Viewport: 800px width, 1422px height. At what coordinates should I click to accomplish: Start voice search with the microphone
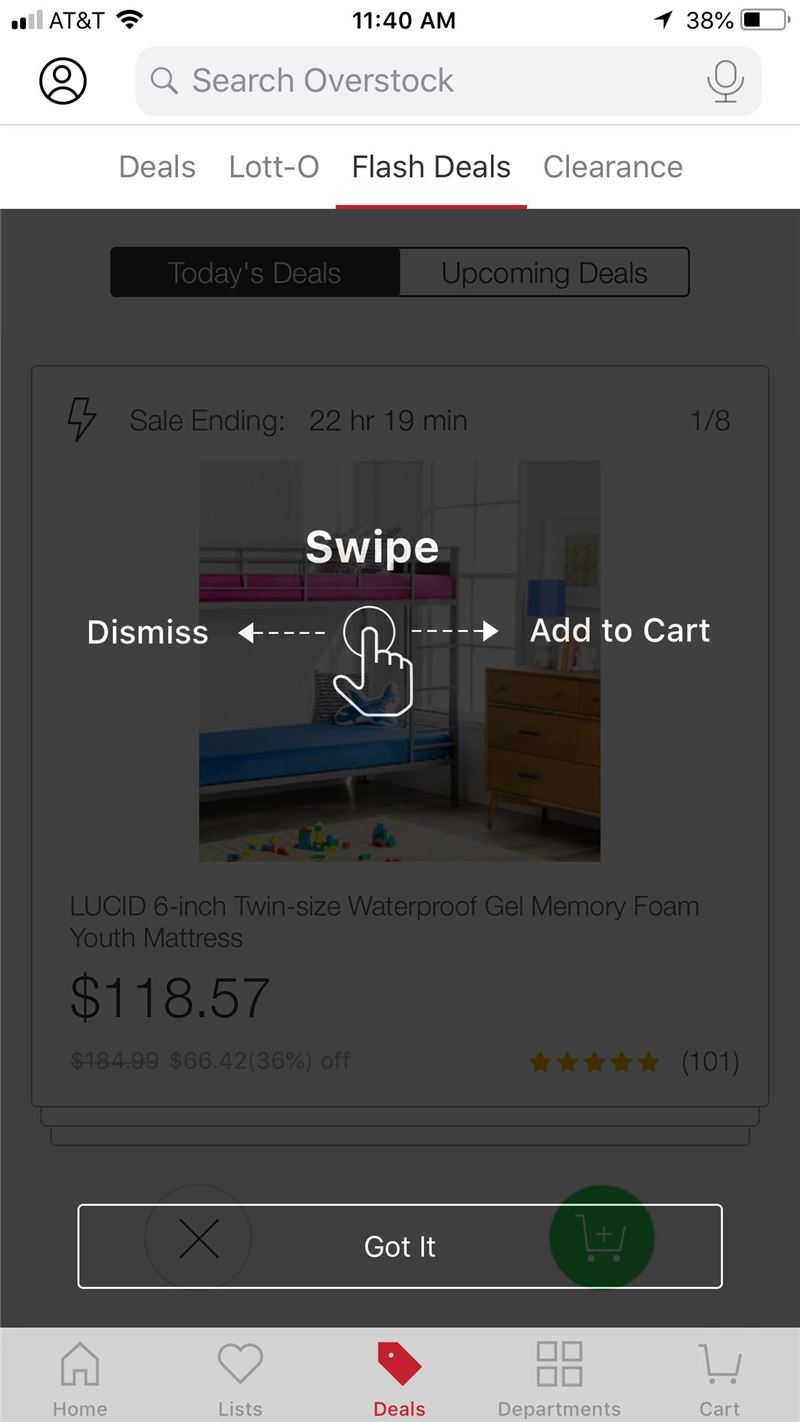click(x=725, y=81)
